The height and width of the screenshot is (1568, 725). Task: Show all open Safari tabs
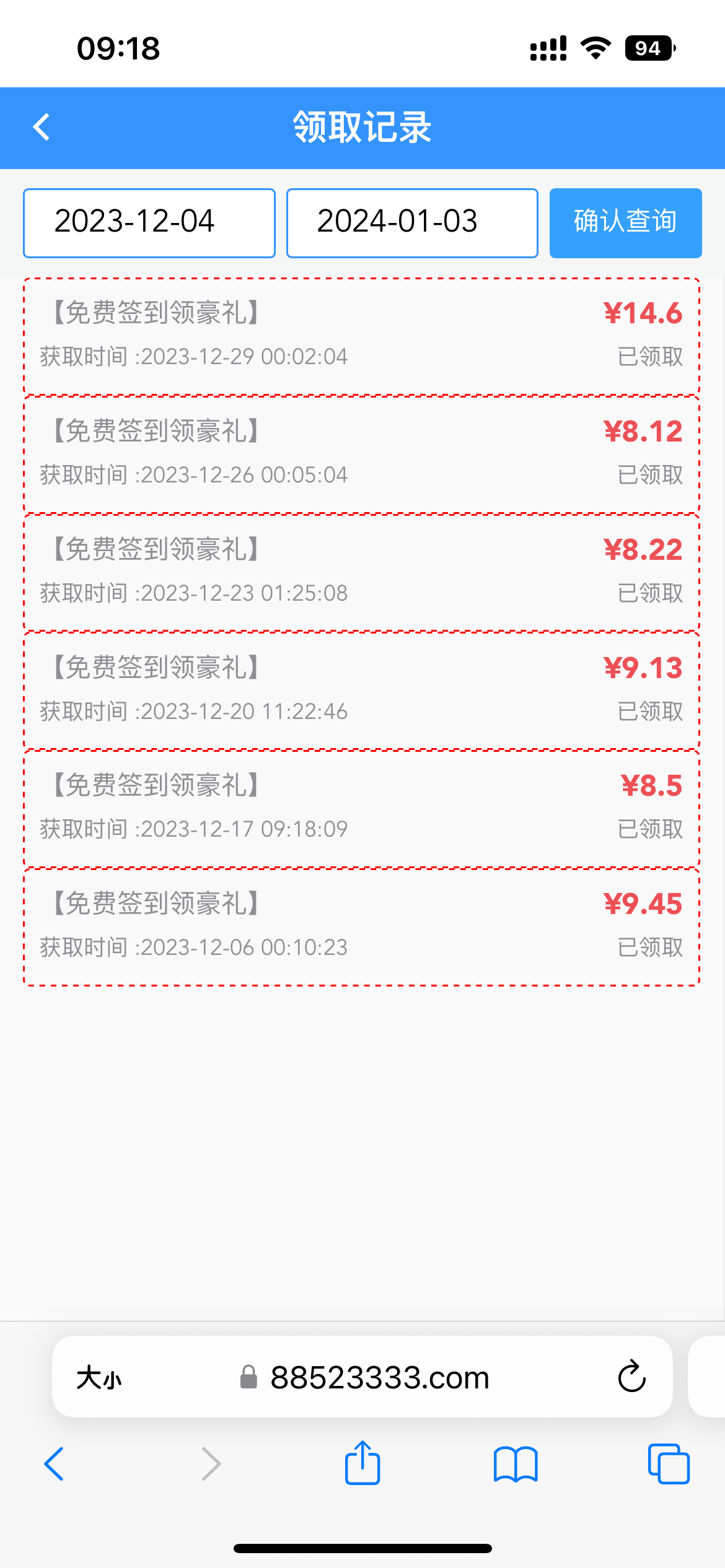click(668, 1464)
